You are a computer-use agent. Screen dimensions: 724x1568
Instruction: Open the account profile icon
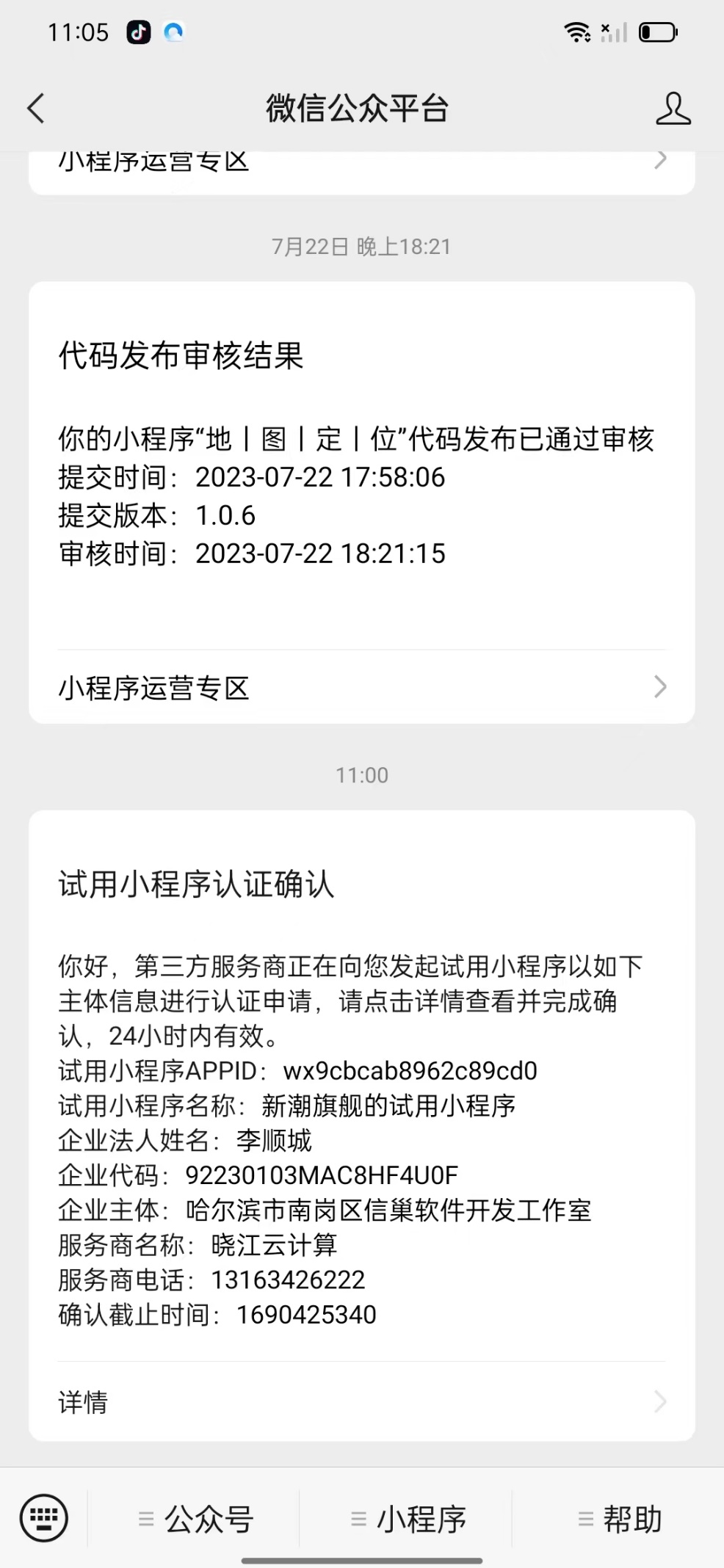[673, 109]
